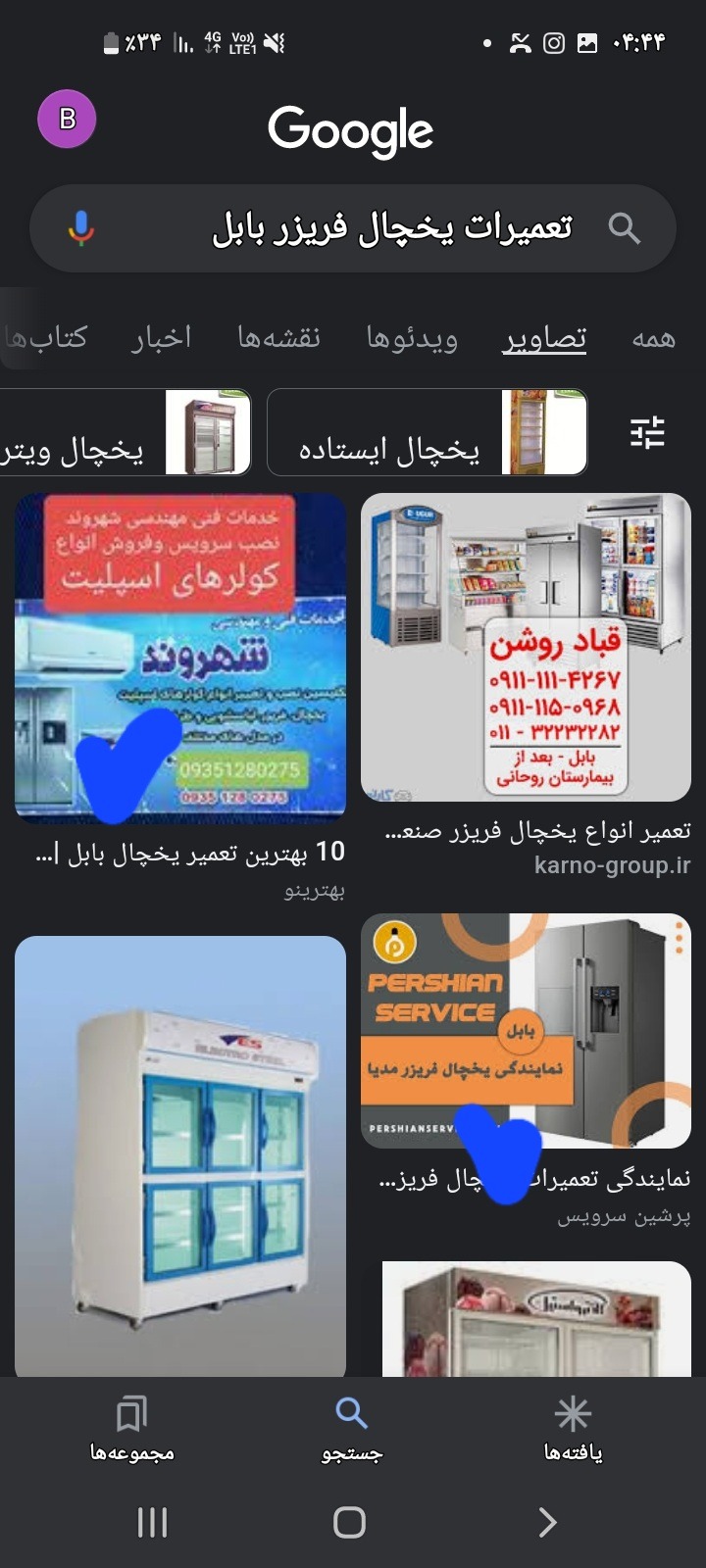Open the image filter settings icon
The image size is (706, 1568).
click(x=647, y=432)
